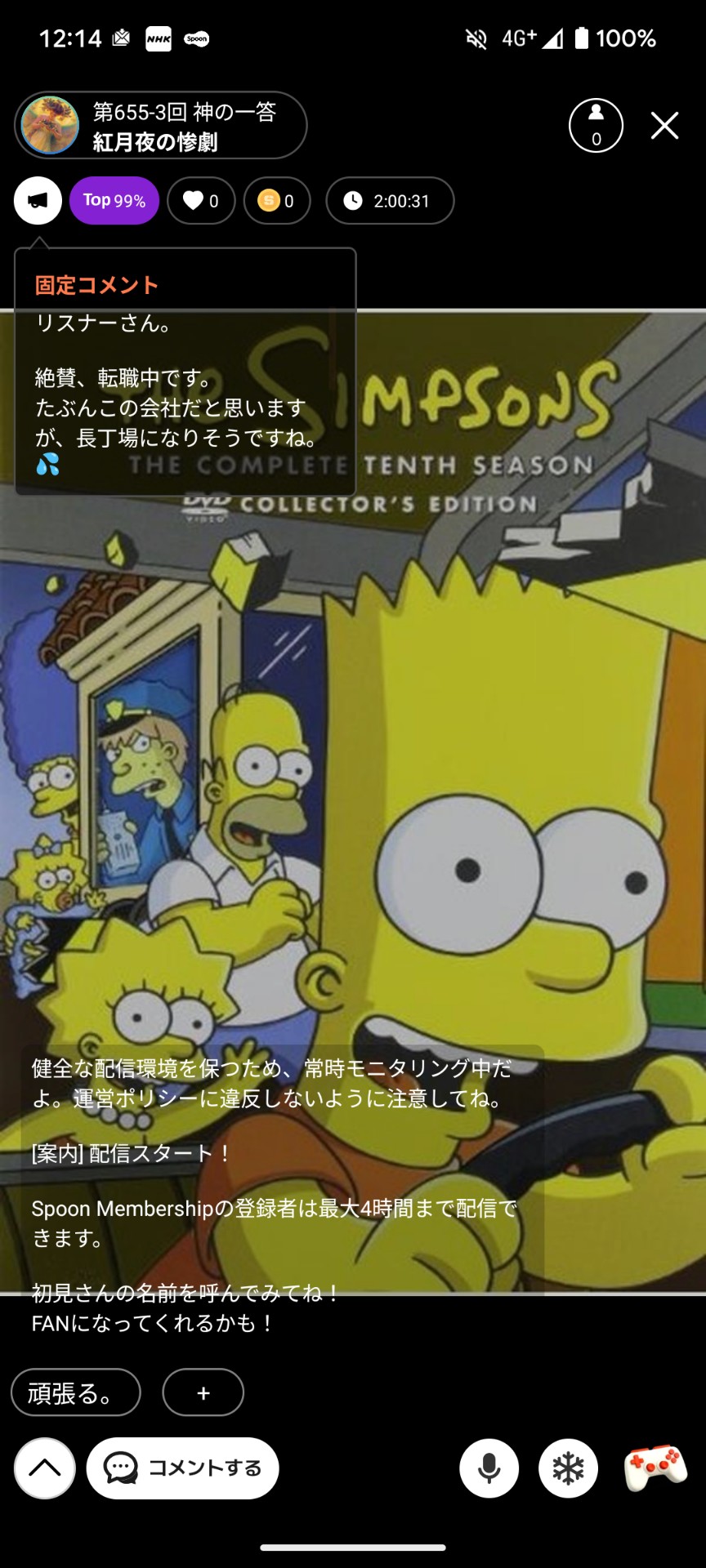Open the snowflake effect button
Viewport: 706px width, 1568px height.
(x=568, y=1468)
